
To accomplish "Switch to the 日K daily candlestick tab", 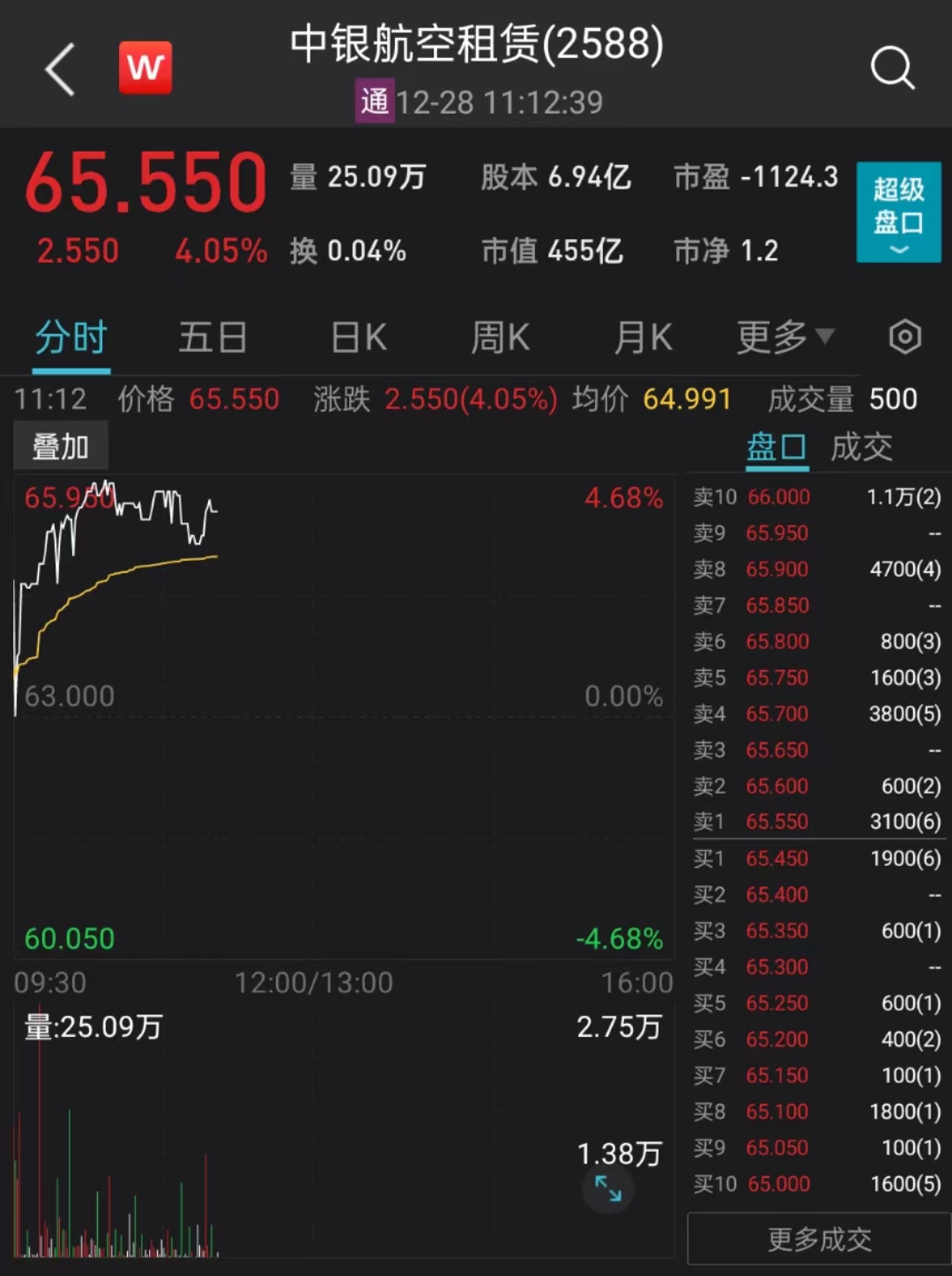I will (357, 337).
